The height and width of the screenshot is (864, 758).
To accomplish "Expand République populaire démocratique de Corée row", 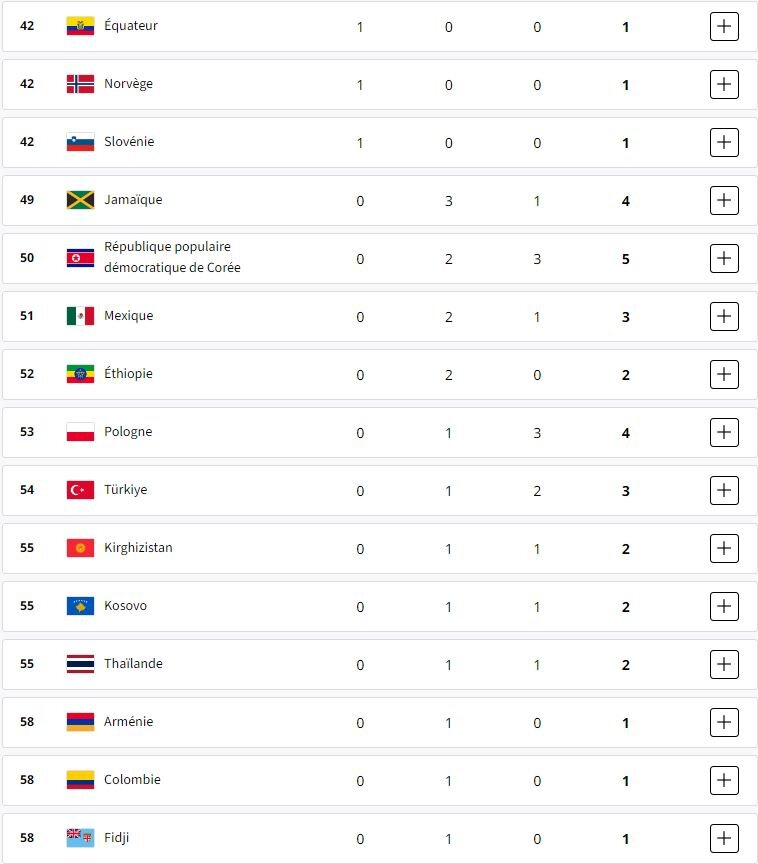I will 724,259.
